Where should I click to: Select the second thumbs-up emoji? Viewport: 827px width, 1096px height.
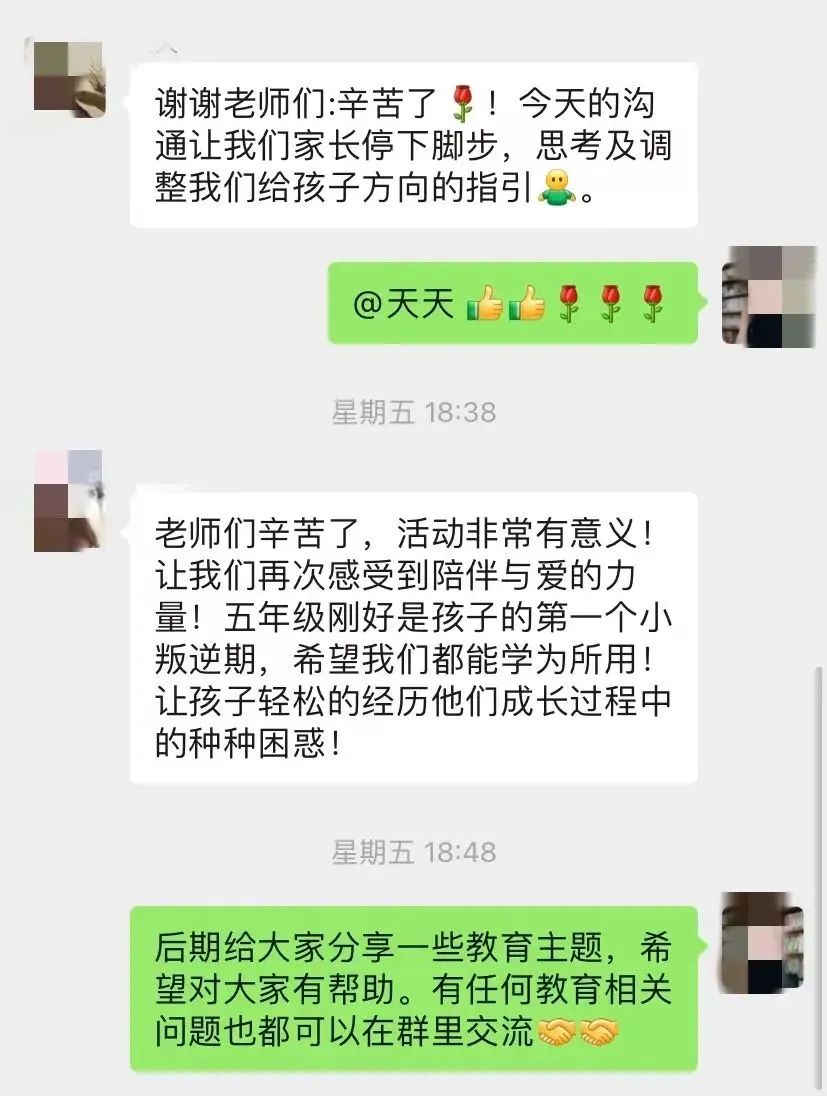click(533, 303)
